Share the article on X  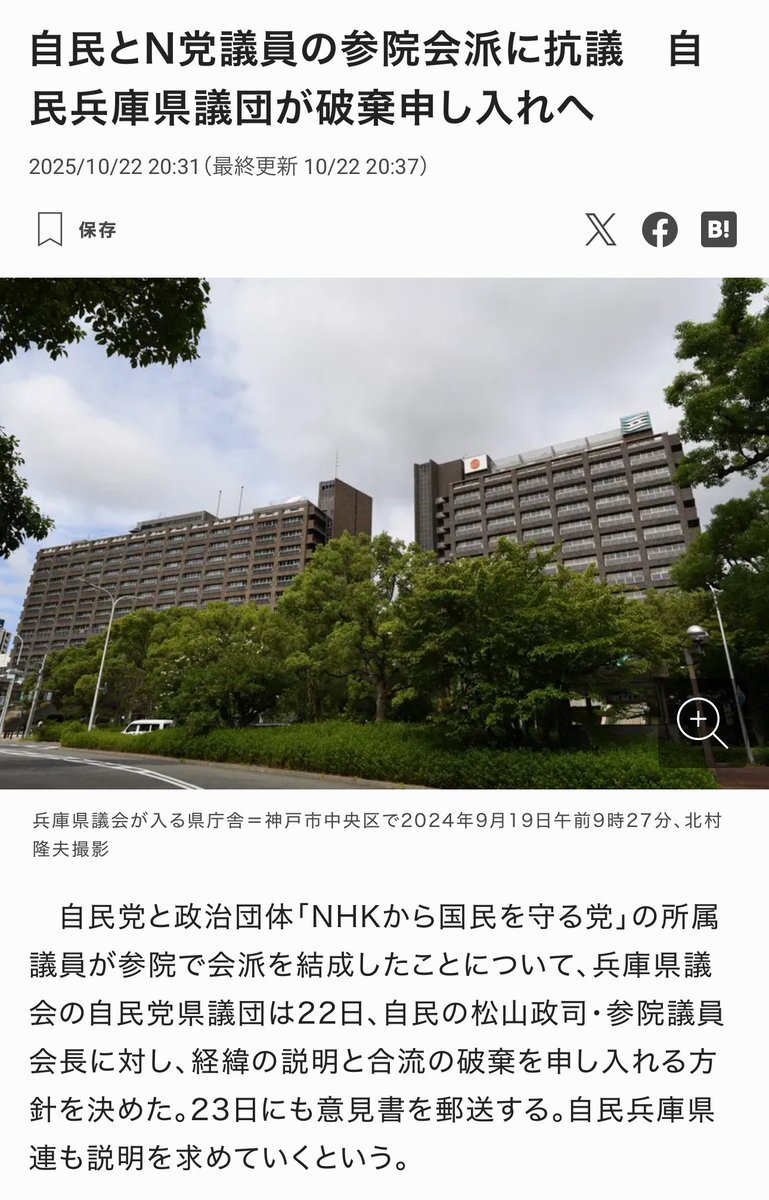pos(601,230)
